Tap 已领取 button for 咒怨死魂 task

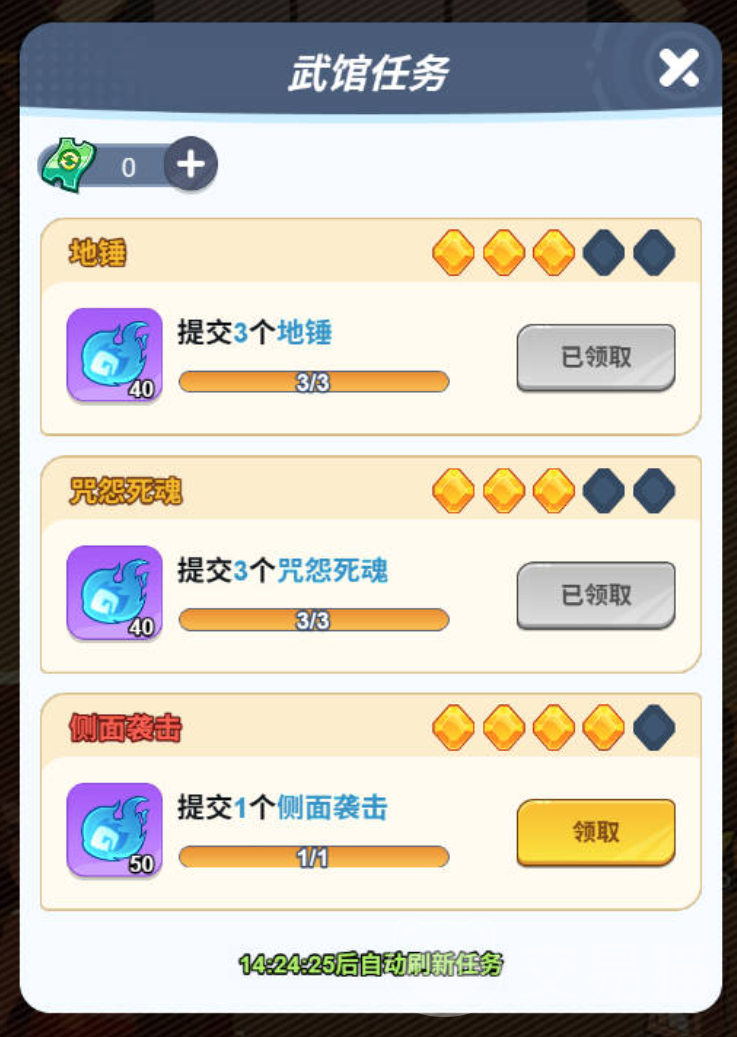tap(596, 595)
